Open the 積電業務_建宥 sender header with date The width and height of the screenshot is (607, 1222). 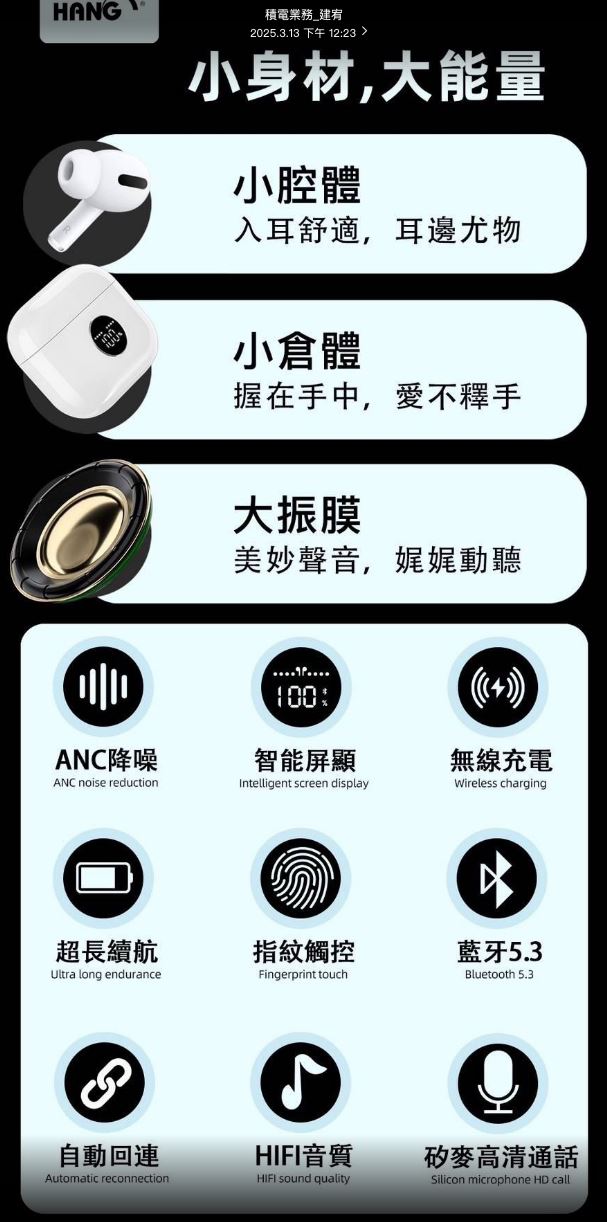pos(308,23)
